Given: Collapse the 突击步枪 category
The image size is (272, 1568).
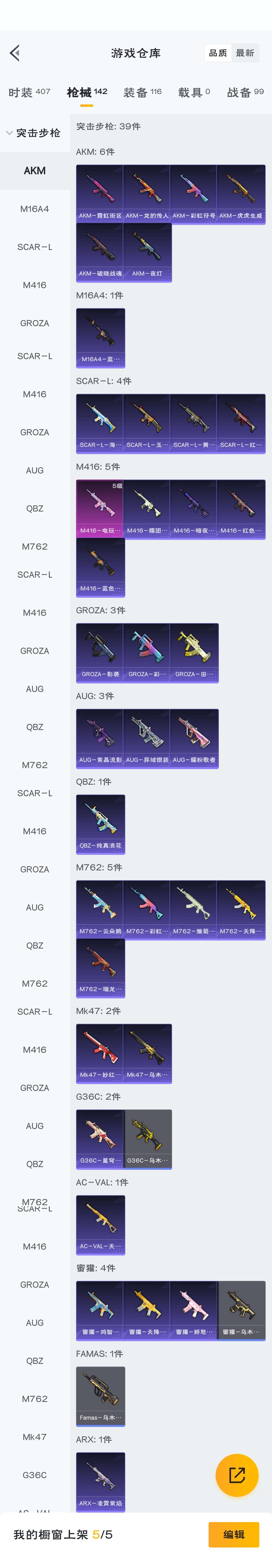Looking at the screenshot, I should click(33, 133).
